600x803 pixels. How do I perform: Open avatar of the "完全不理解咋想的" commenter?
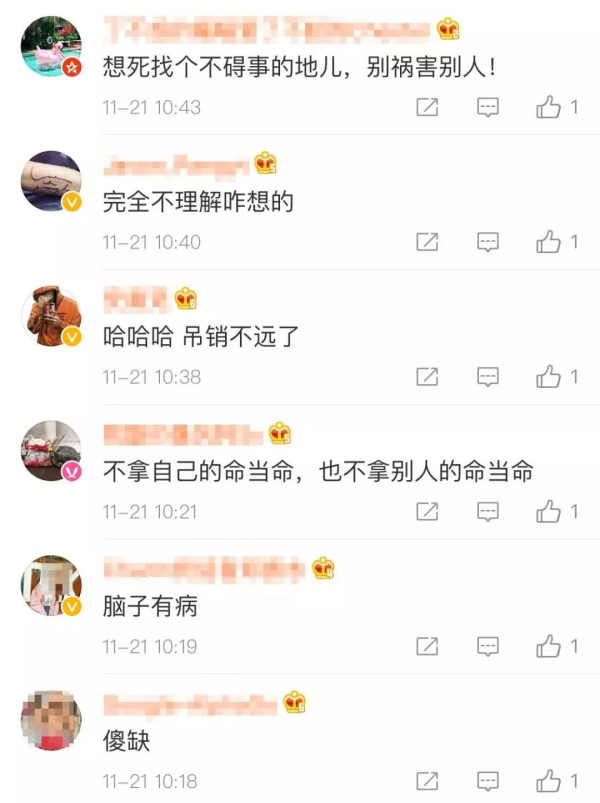pyautogui.click(x=51, y=181)
